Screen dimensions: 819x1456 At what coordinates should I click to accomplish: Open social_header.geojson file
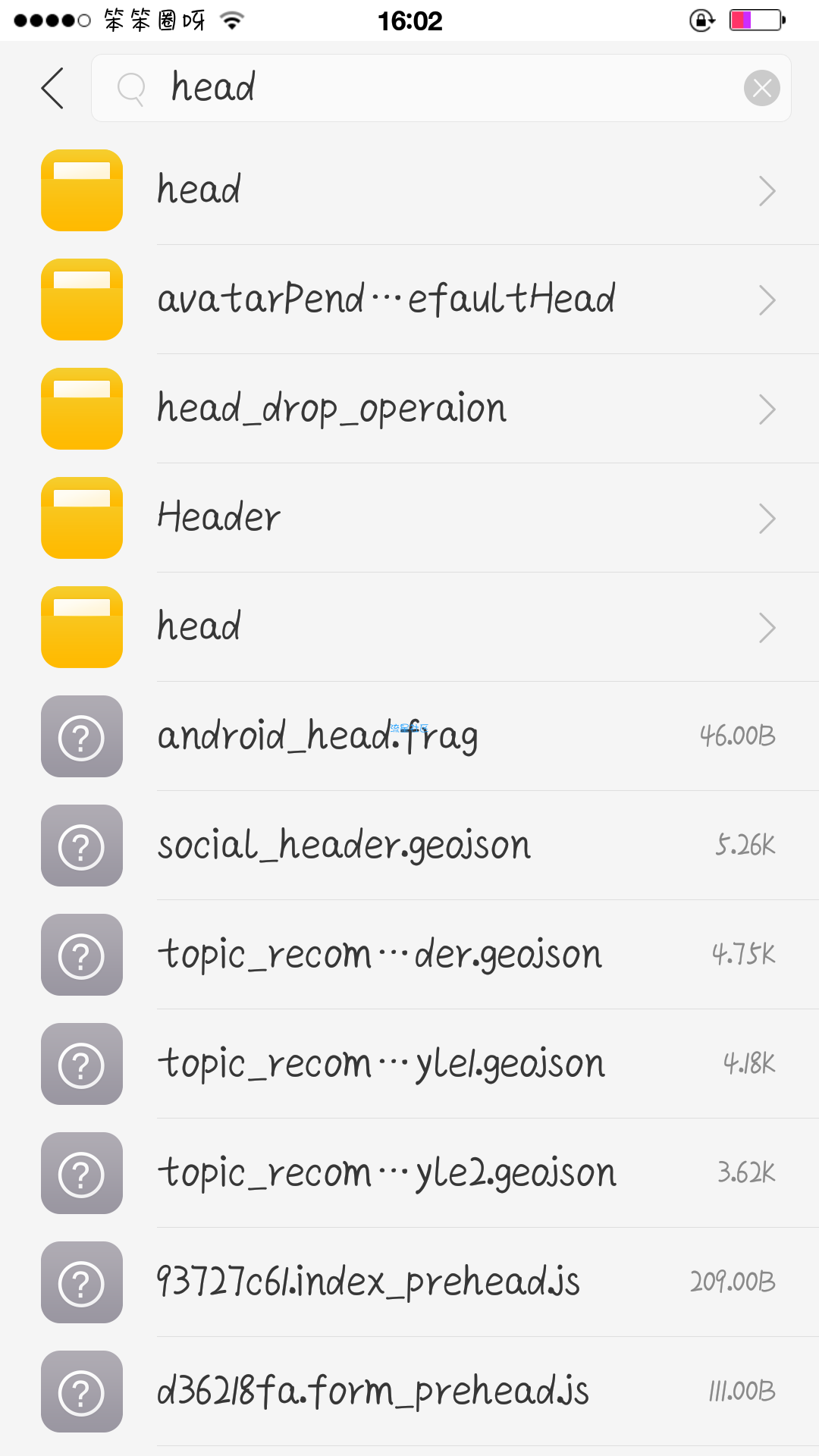click(x=409, y=846)
